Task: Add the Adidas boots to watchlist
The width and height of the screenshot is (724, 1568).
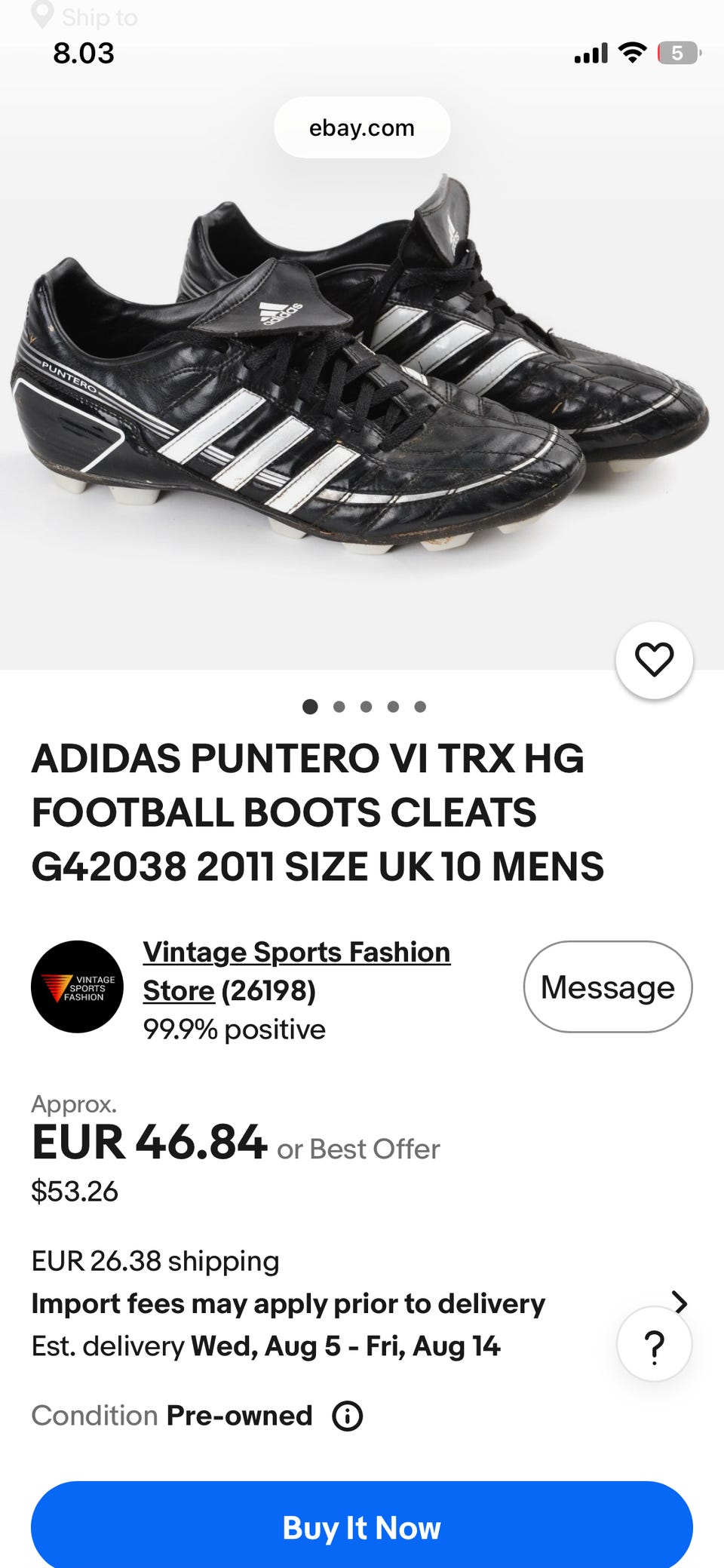Action: point(654,660)
